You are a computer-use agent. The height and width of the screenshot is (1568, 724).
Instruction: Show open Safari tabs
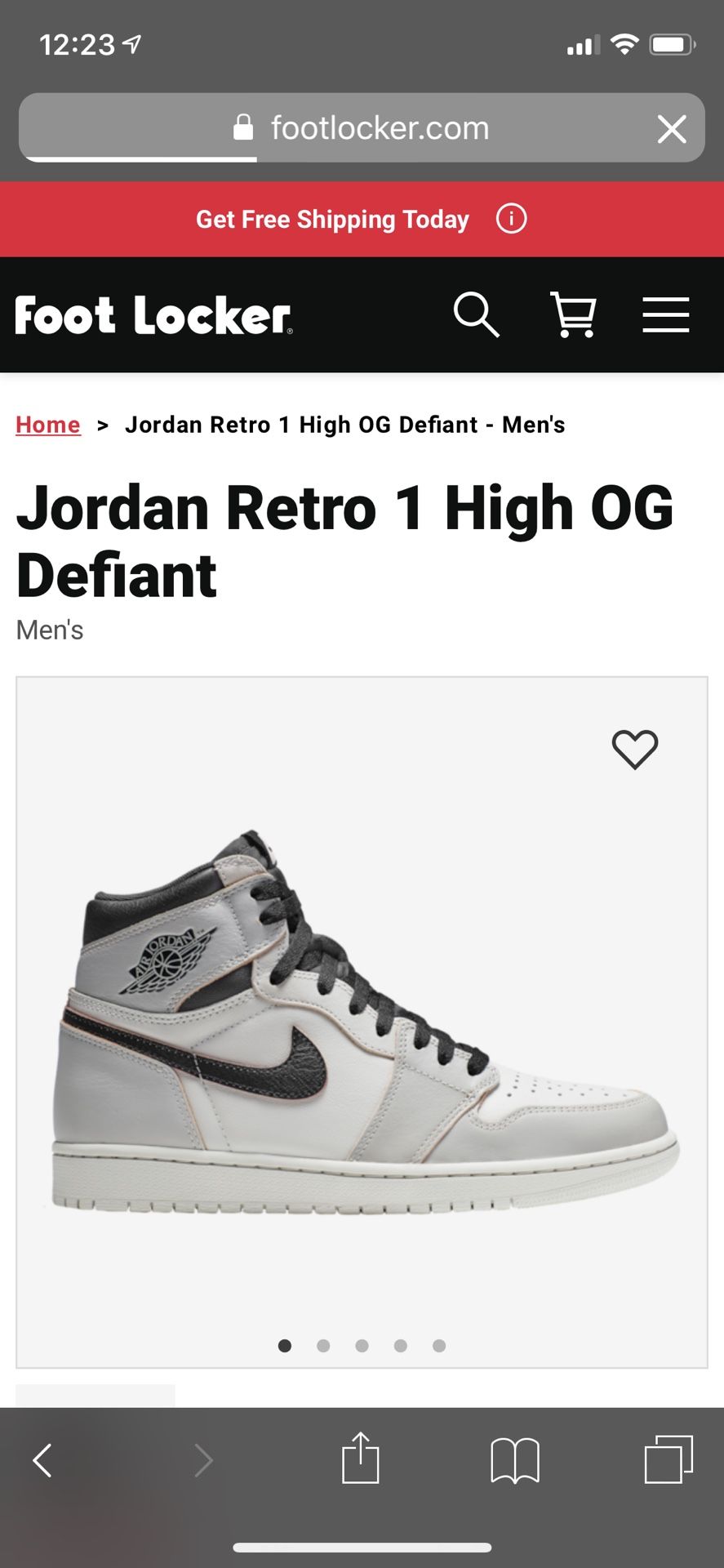(x=668, y=1459)
